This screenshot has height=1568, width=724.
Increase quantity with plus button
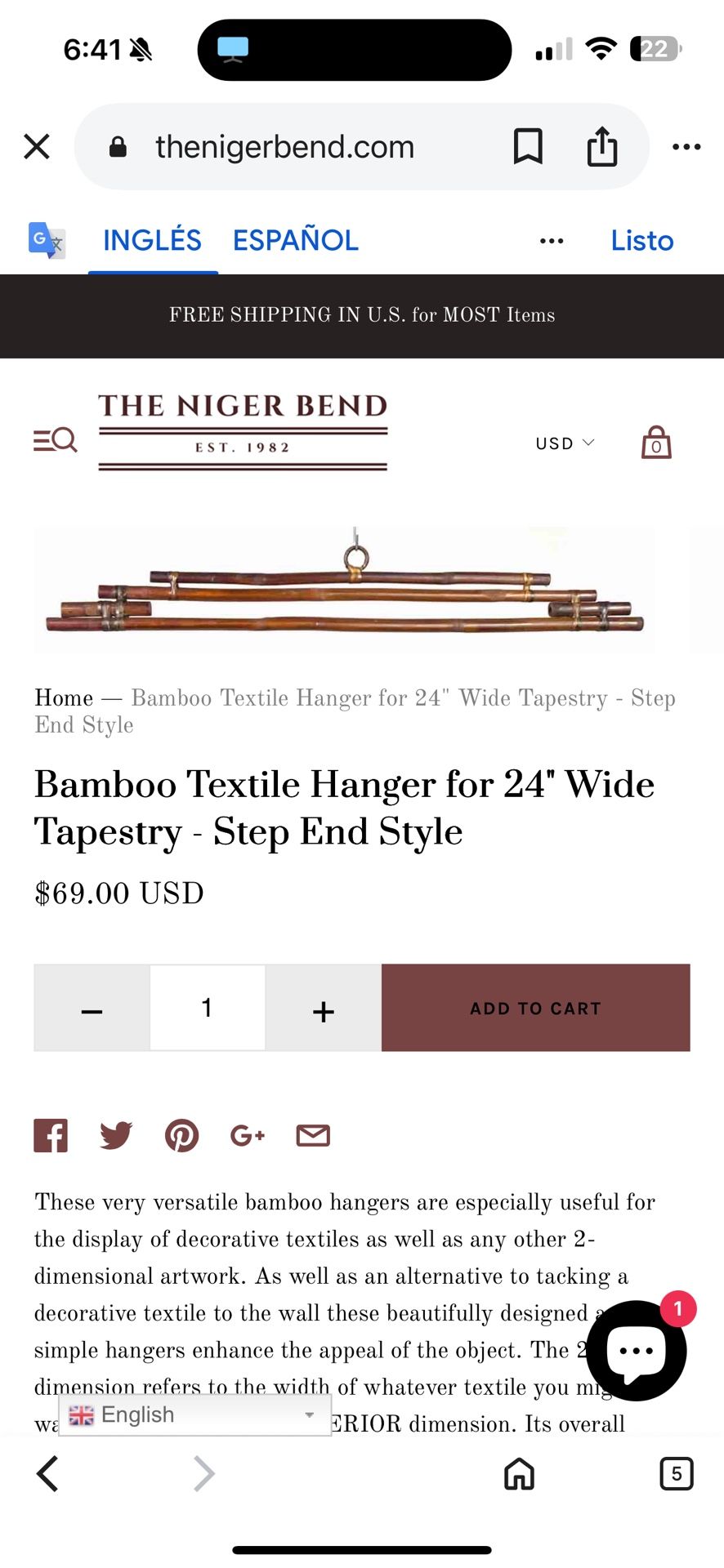tap(324, 1009)
